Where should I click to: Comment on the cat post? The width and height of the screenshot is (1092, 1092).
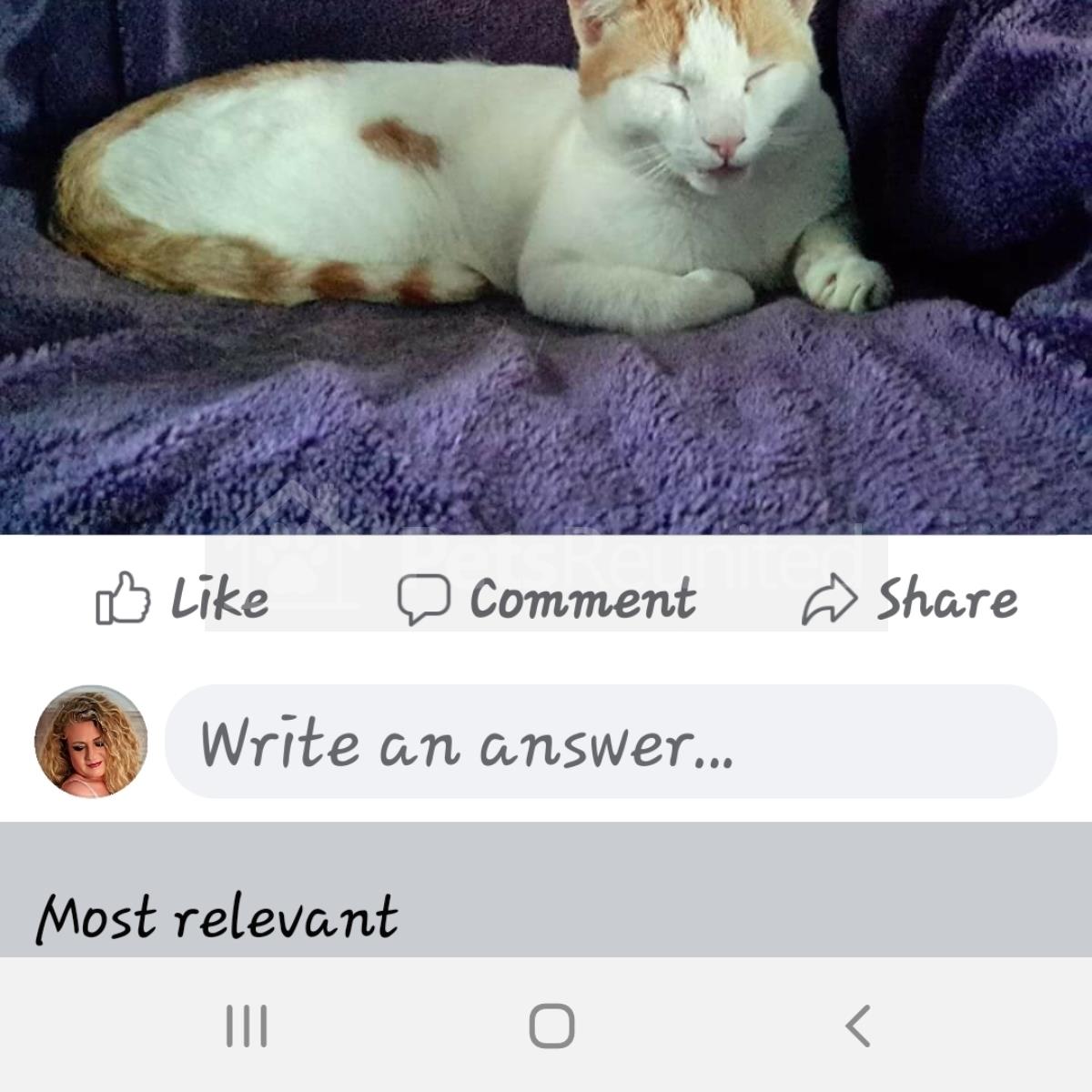coord(547,599)
